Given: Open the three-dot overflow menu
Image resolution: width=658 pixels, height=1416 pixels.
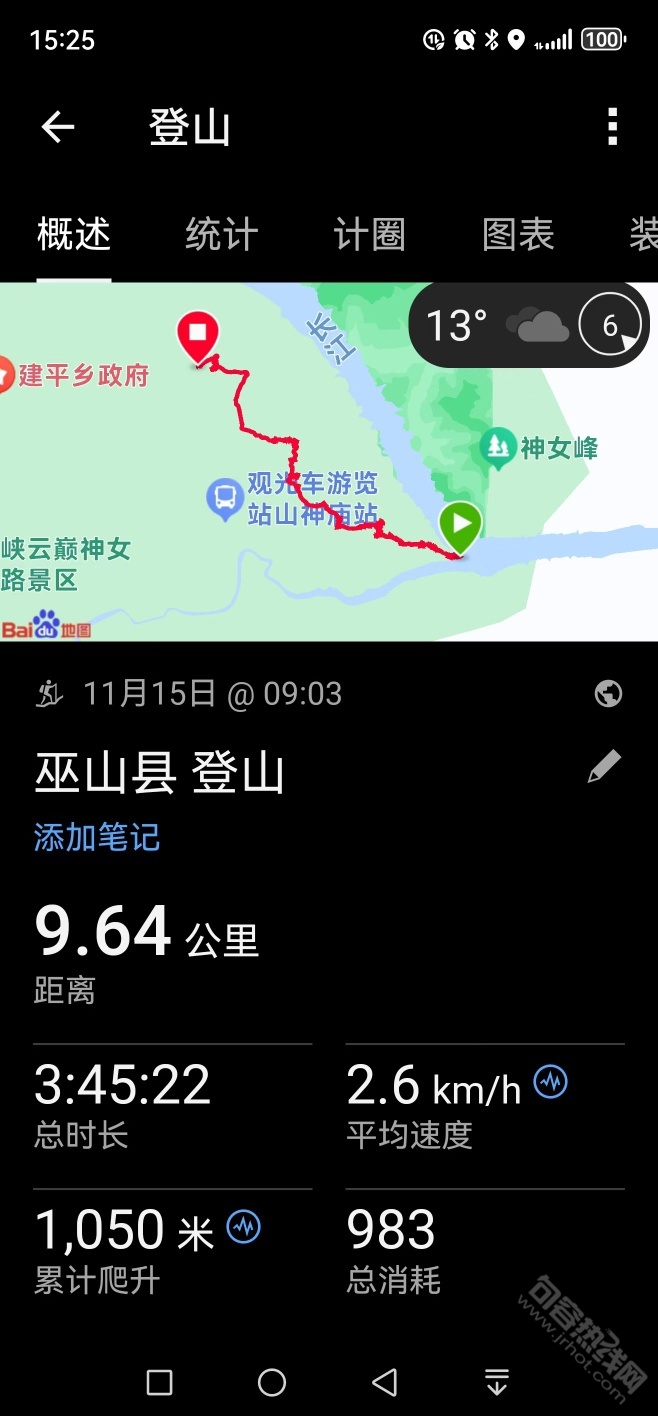Looking at the screenshot, I should tap(612, 127).
